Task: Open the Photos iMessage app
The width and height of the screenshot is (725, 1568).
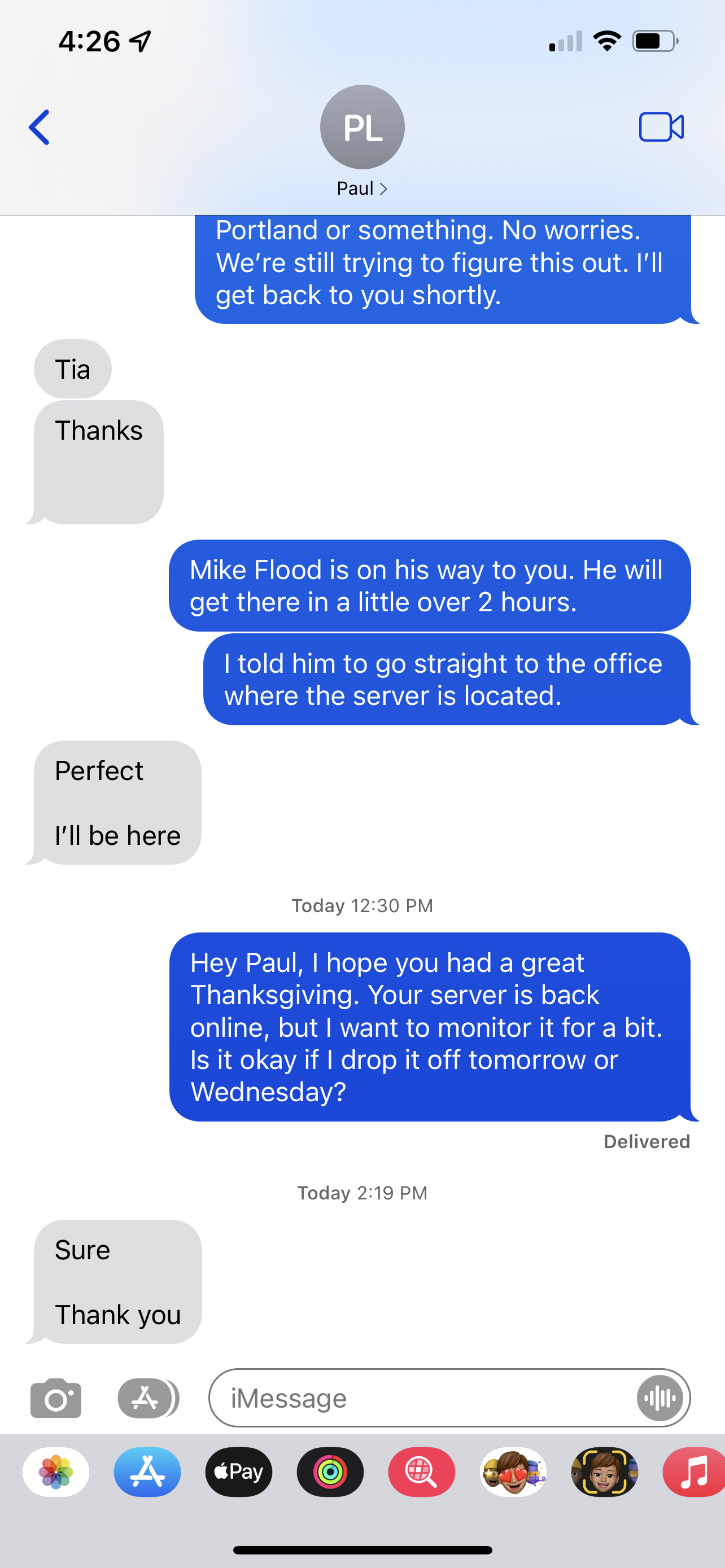Action: pyautogui.click(x=56, y=1472)
